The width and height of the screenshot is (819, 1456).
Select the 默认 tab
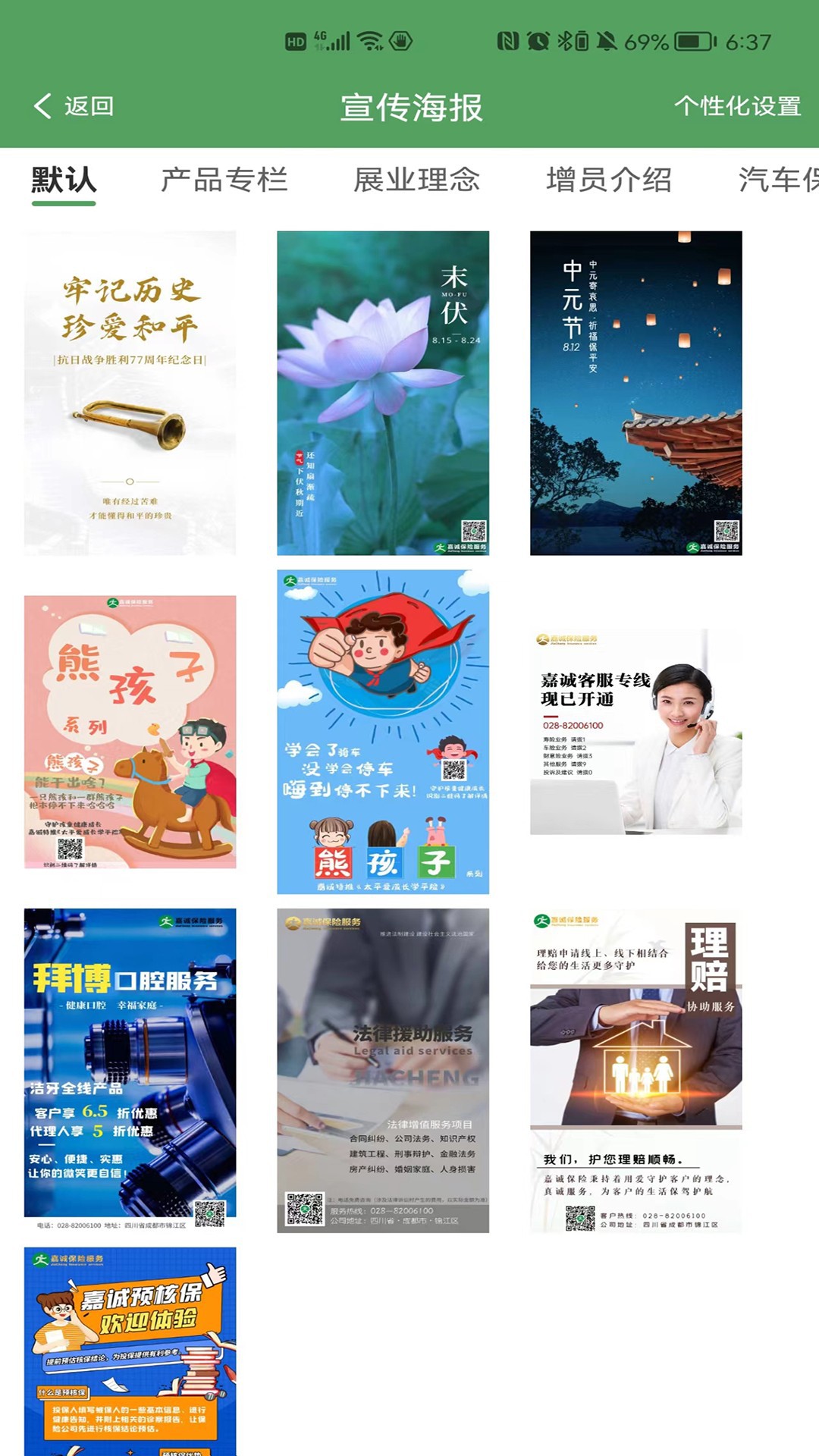tap(64, 180)
